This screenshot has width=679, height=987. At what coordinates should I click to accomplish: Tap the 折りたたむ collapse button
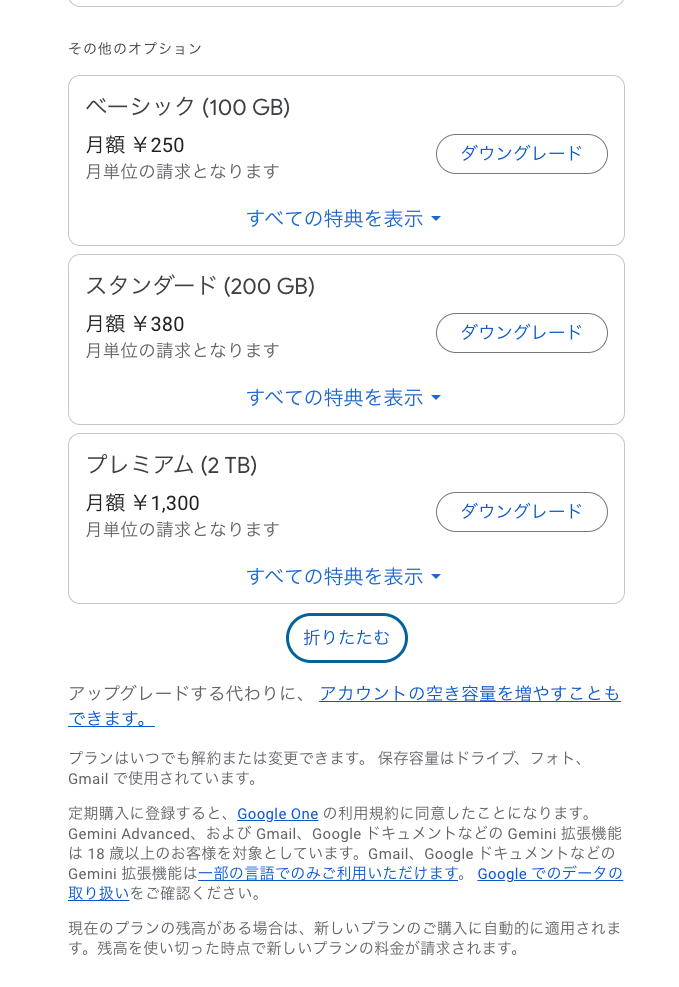click(x=346, y=638)
